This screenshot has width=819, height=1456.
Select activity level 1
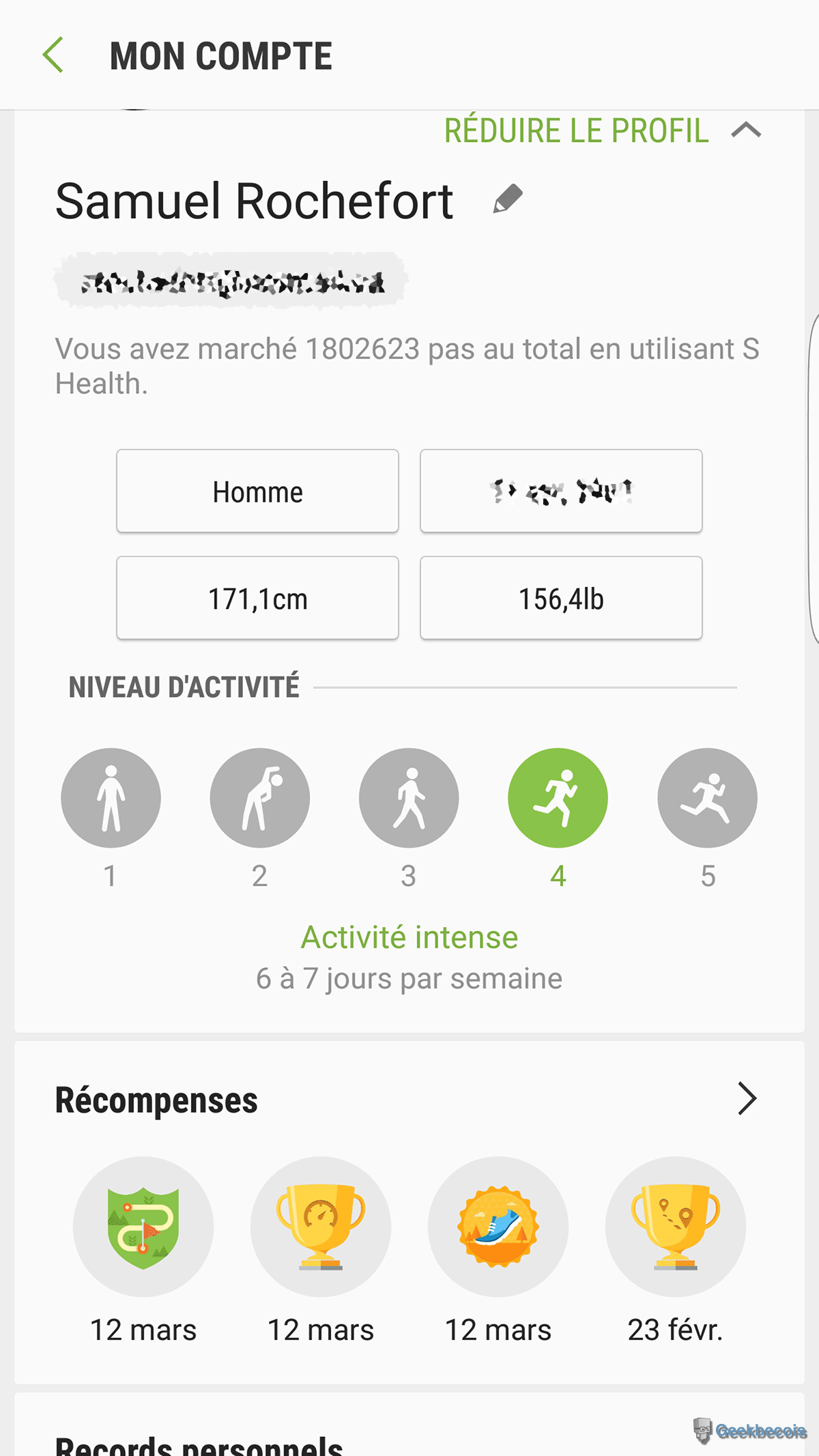point(111,798)
